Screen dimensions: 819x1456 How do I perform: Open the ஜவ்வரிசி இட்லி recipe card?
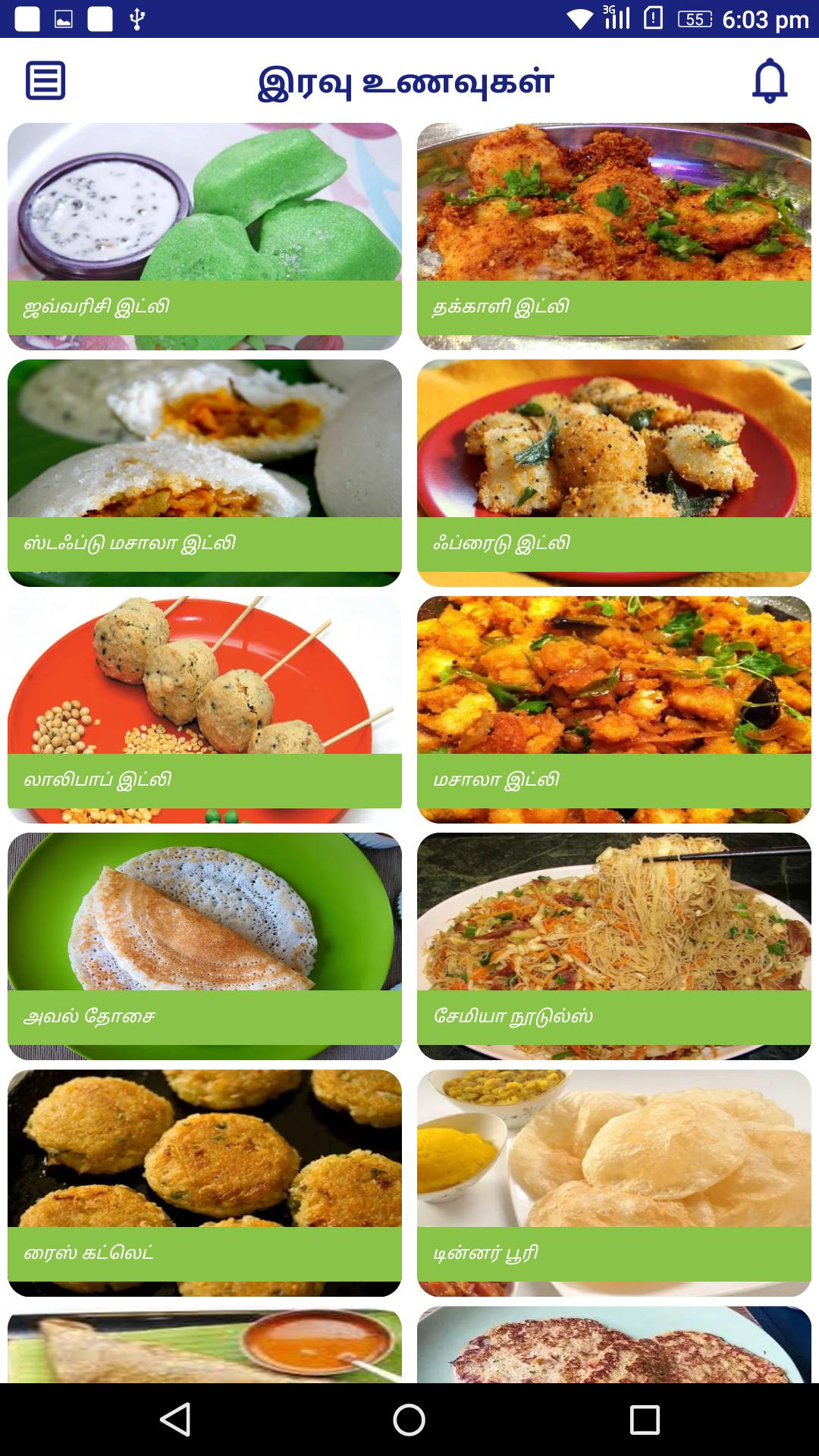click(205, 236)
